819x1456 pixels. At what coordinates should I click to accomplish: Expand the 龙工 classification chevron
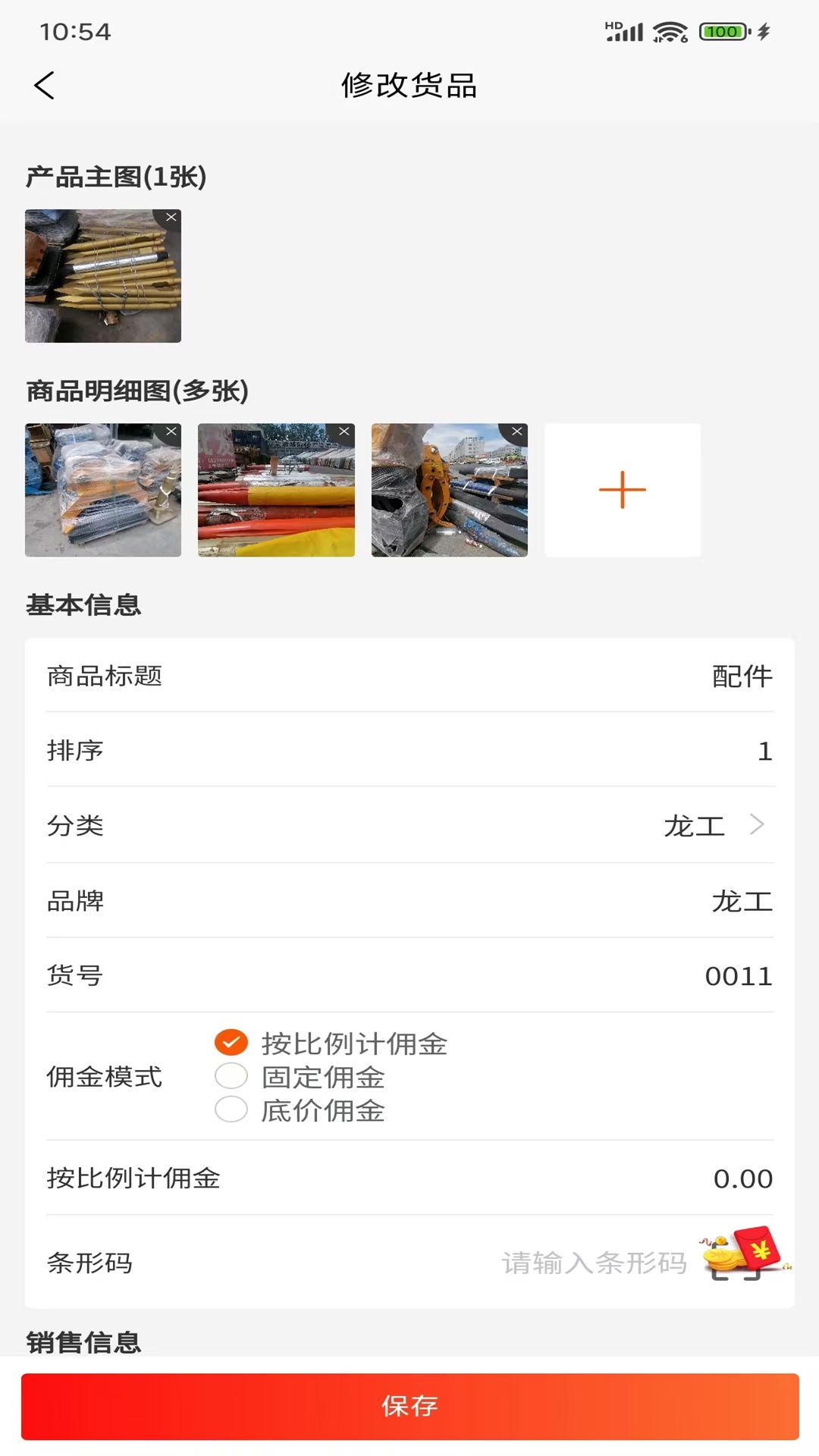coord(757,826)
